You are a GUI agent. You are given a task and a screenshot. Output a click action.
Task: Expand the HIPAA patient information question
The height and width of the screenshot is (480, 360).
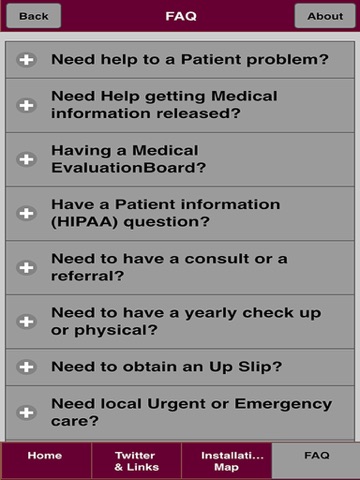[180, 214]
